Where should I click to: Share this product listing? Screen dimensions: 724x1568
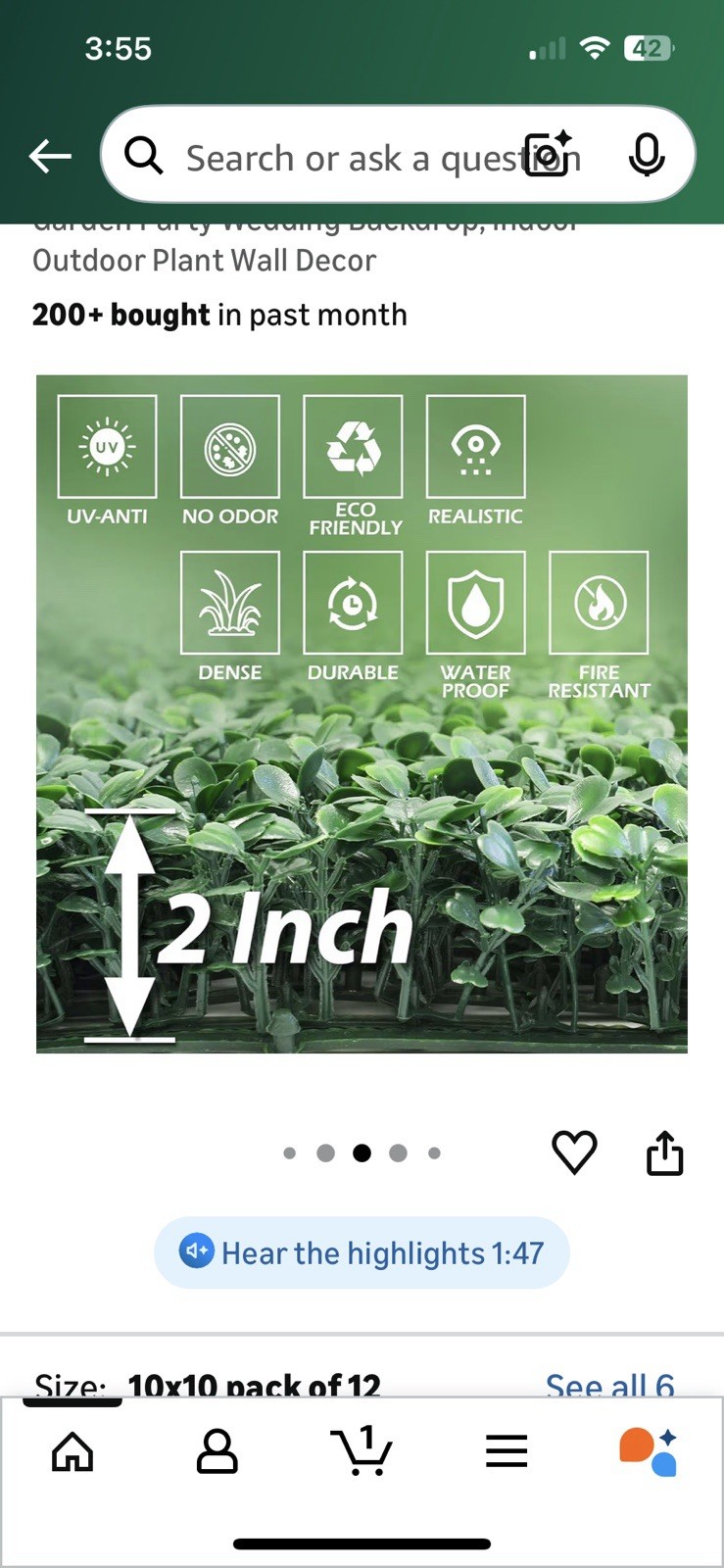(x=664, y=1151)
